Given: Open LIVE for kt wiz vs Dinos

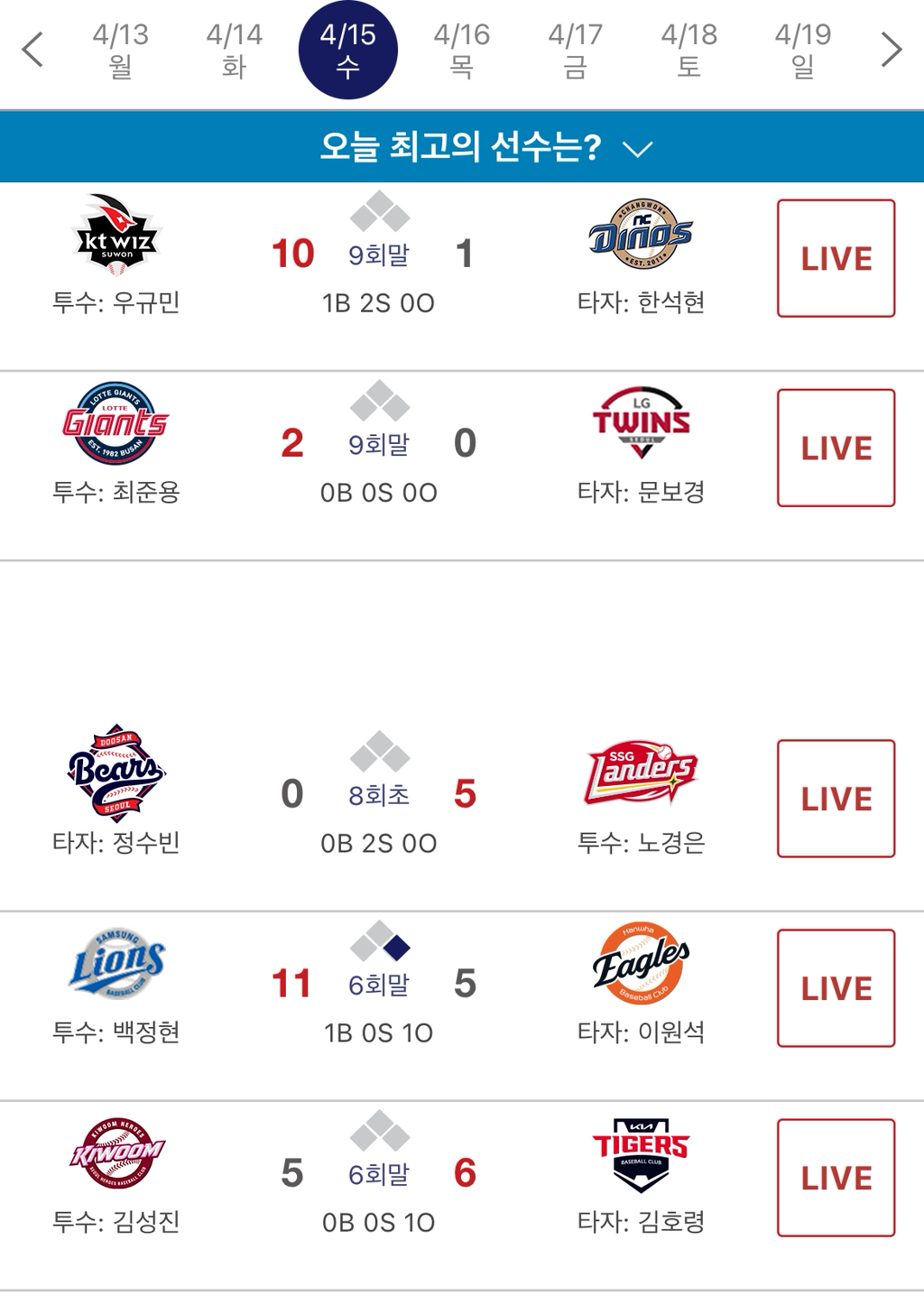Looking at the screenshot, I should click(x=836, y=258).
